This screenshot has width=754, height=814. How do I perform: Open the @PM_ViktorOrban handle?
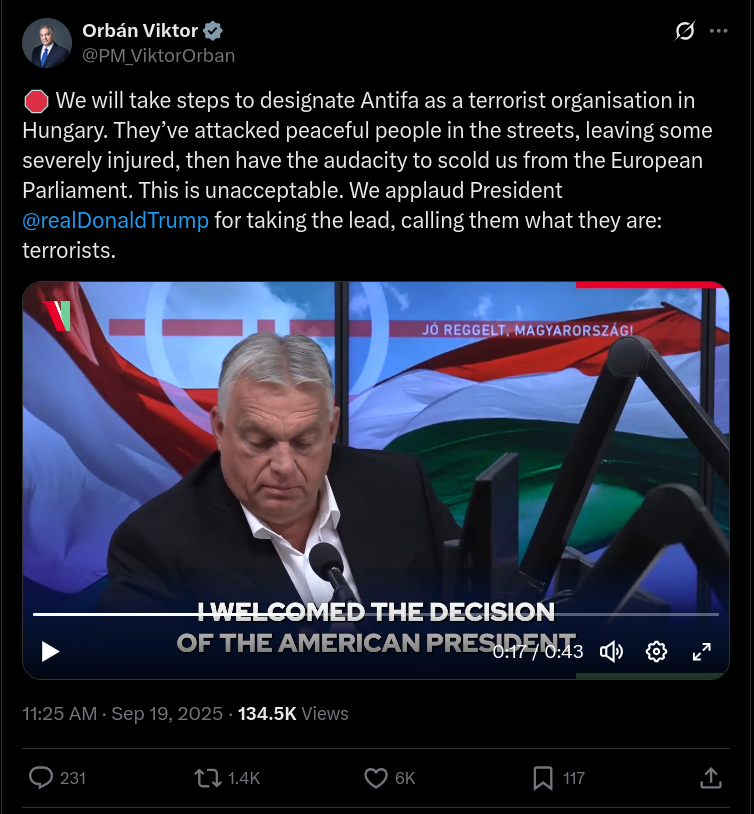point(158,55)
